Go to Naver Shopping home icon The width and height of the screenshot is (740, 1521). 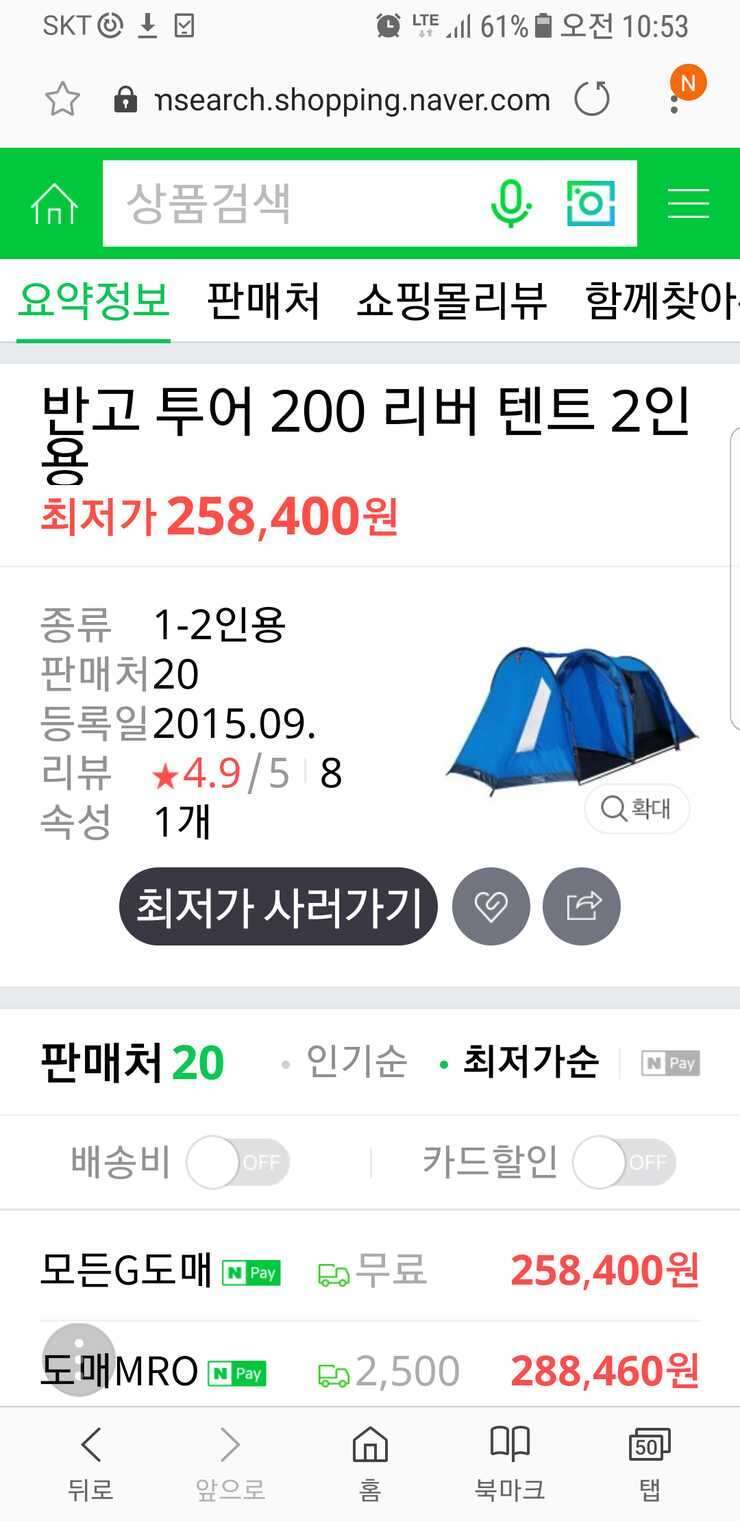(54, 204)
